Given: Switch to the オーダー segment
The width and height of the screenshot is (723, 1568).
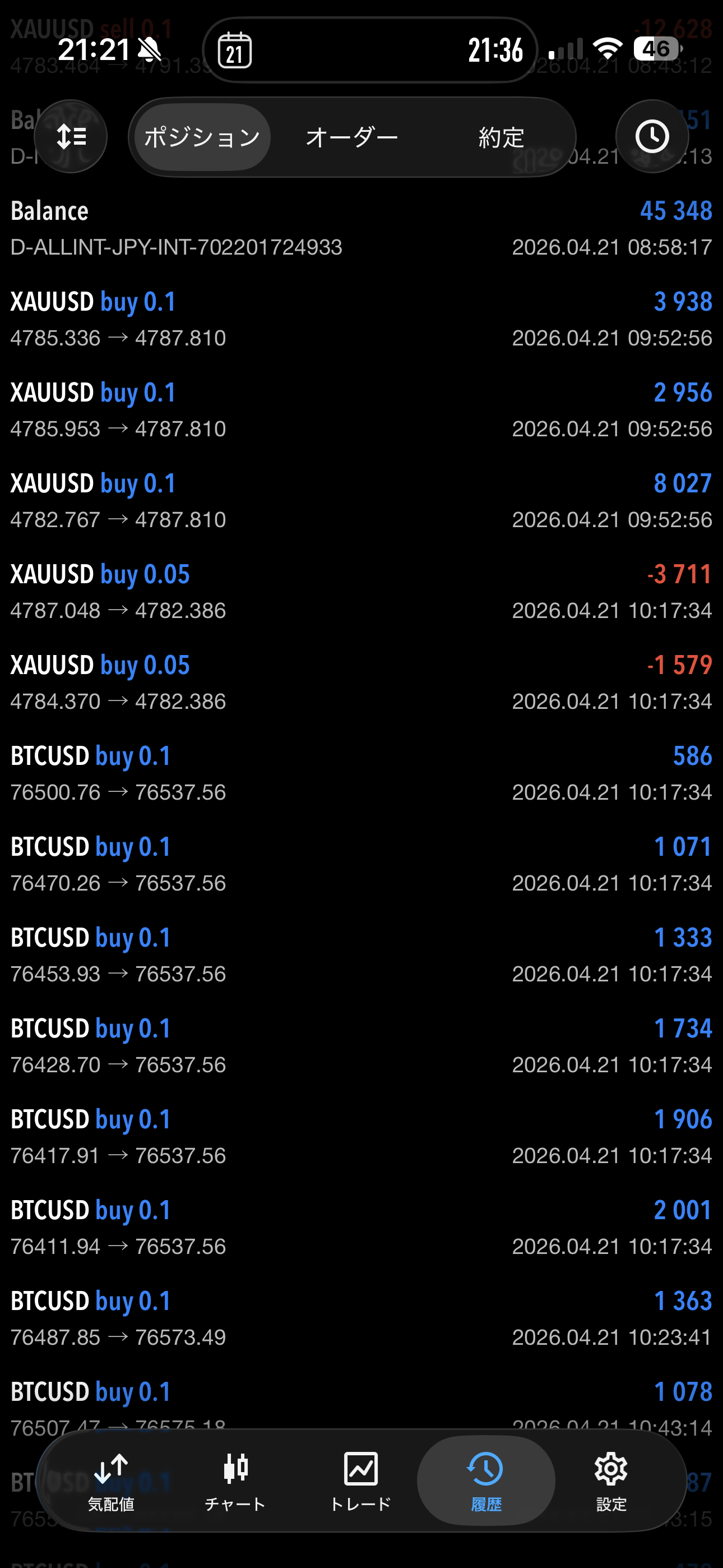Looking at the screenshot, I should [x=352, y=137].
